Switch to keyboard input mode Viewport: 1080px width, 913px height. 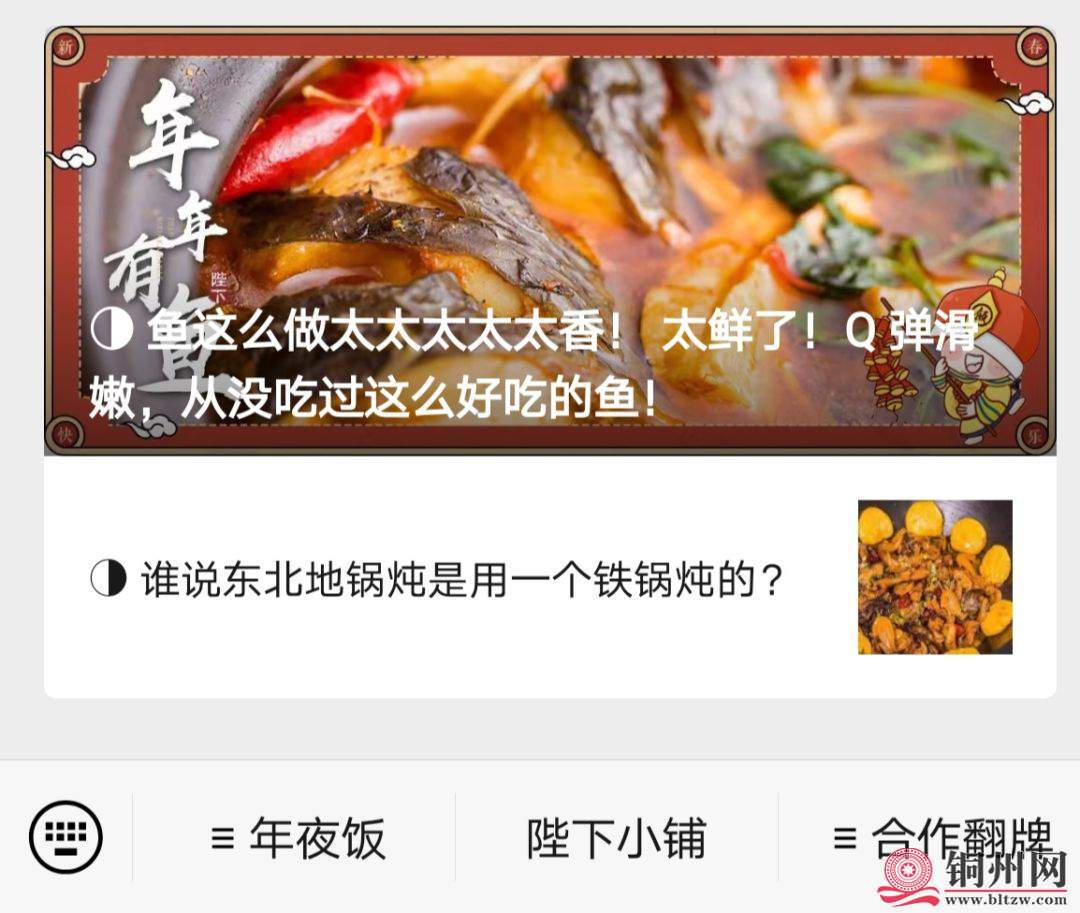[x=66, y=837]
